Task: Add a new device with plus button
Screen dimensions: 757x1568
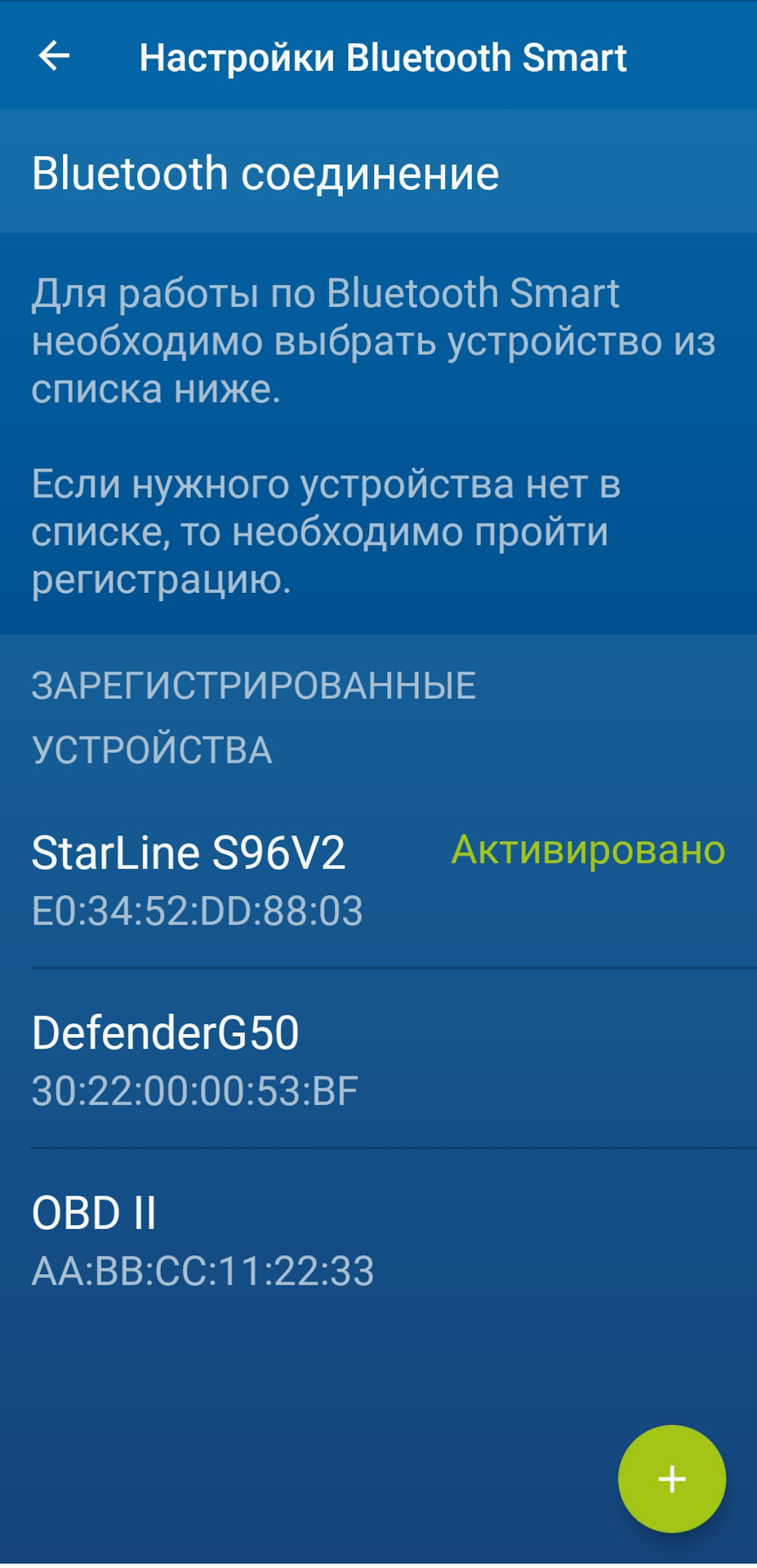Action: pos(671,1478)
